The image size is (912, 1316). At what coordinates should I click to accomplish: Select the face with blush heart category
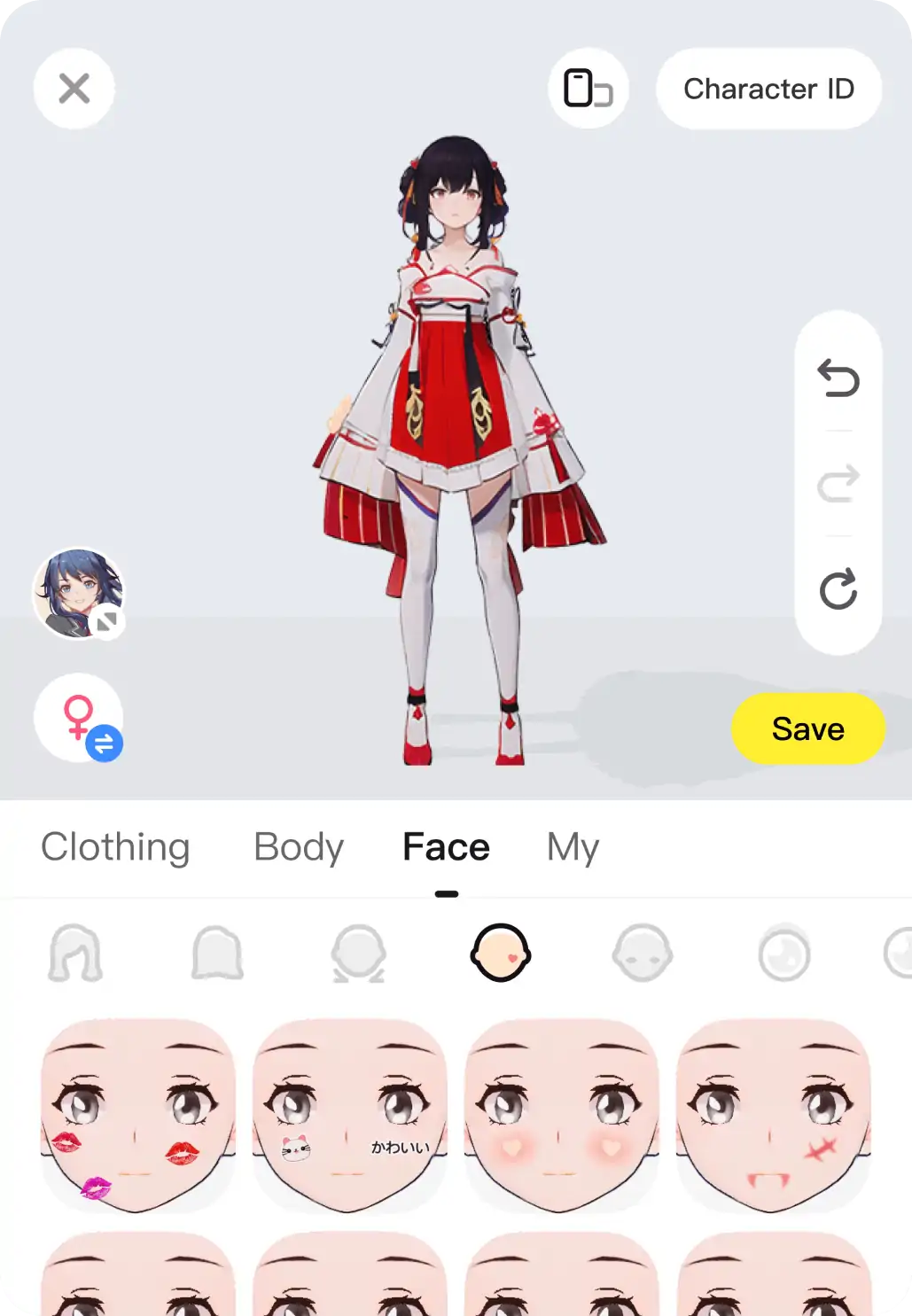click(500, 954)
